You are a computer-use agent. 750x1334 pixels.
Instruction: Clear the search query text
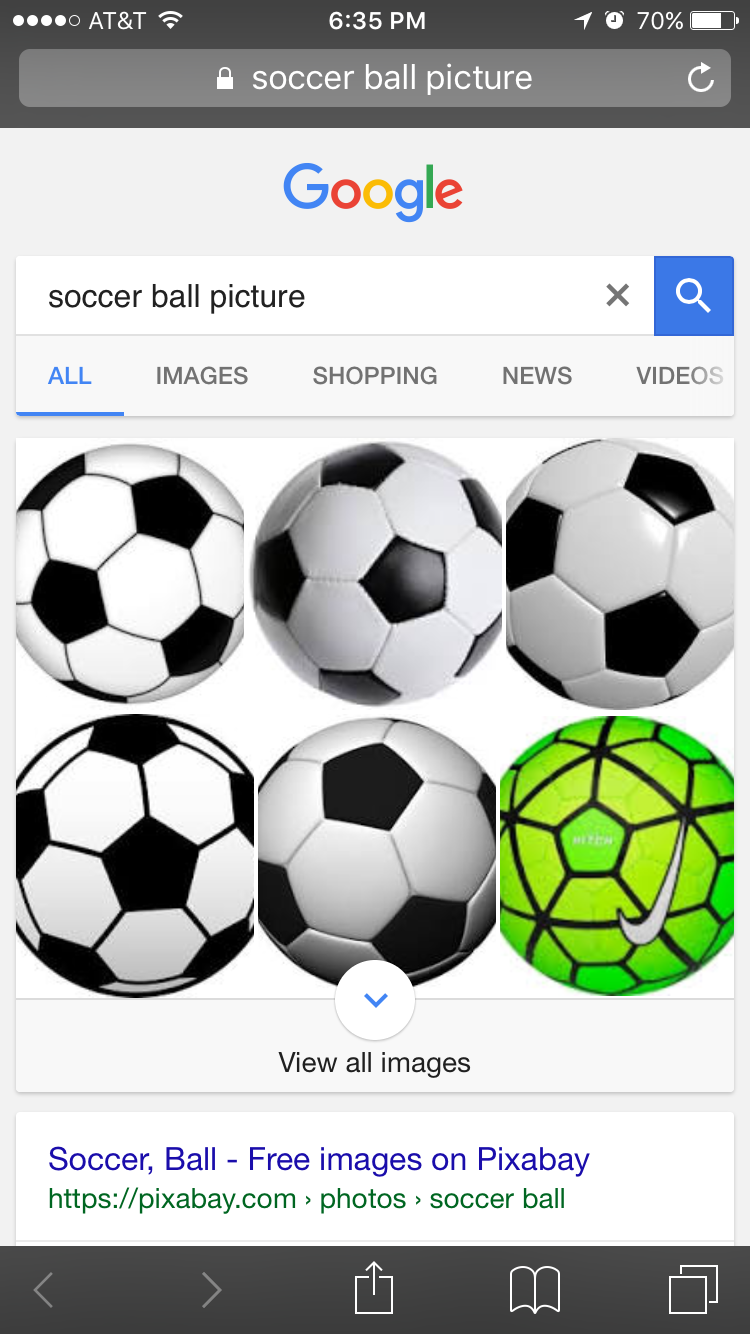(618, 295)
